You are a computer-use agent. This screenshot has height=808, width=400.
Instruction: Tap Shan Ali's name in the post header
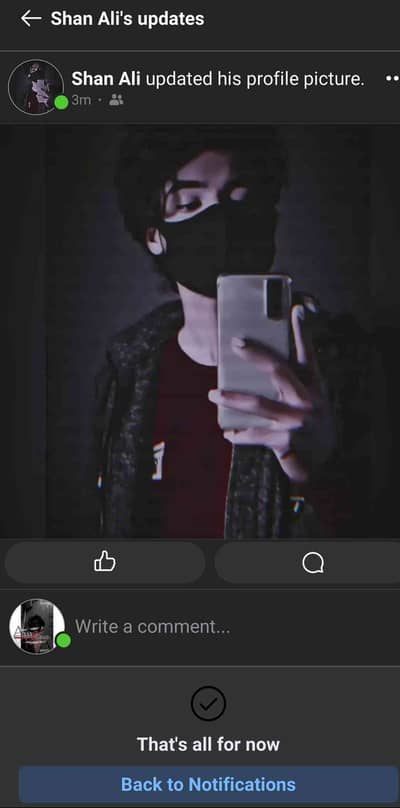pos(106,79)
